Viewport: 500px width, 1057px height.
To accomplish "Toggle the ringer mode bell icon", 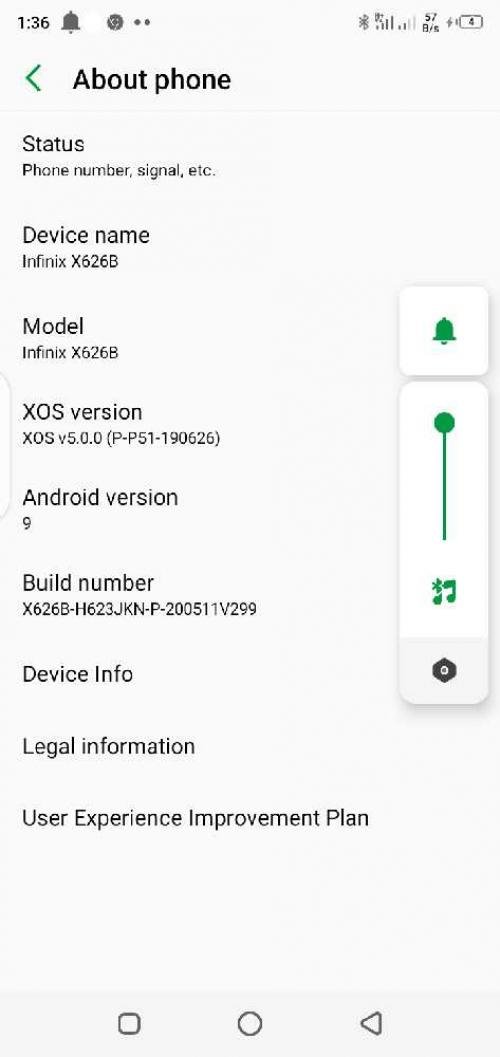I will point(444,331).
